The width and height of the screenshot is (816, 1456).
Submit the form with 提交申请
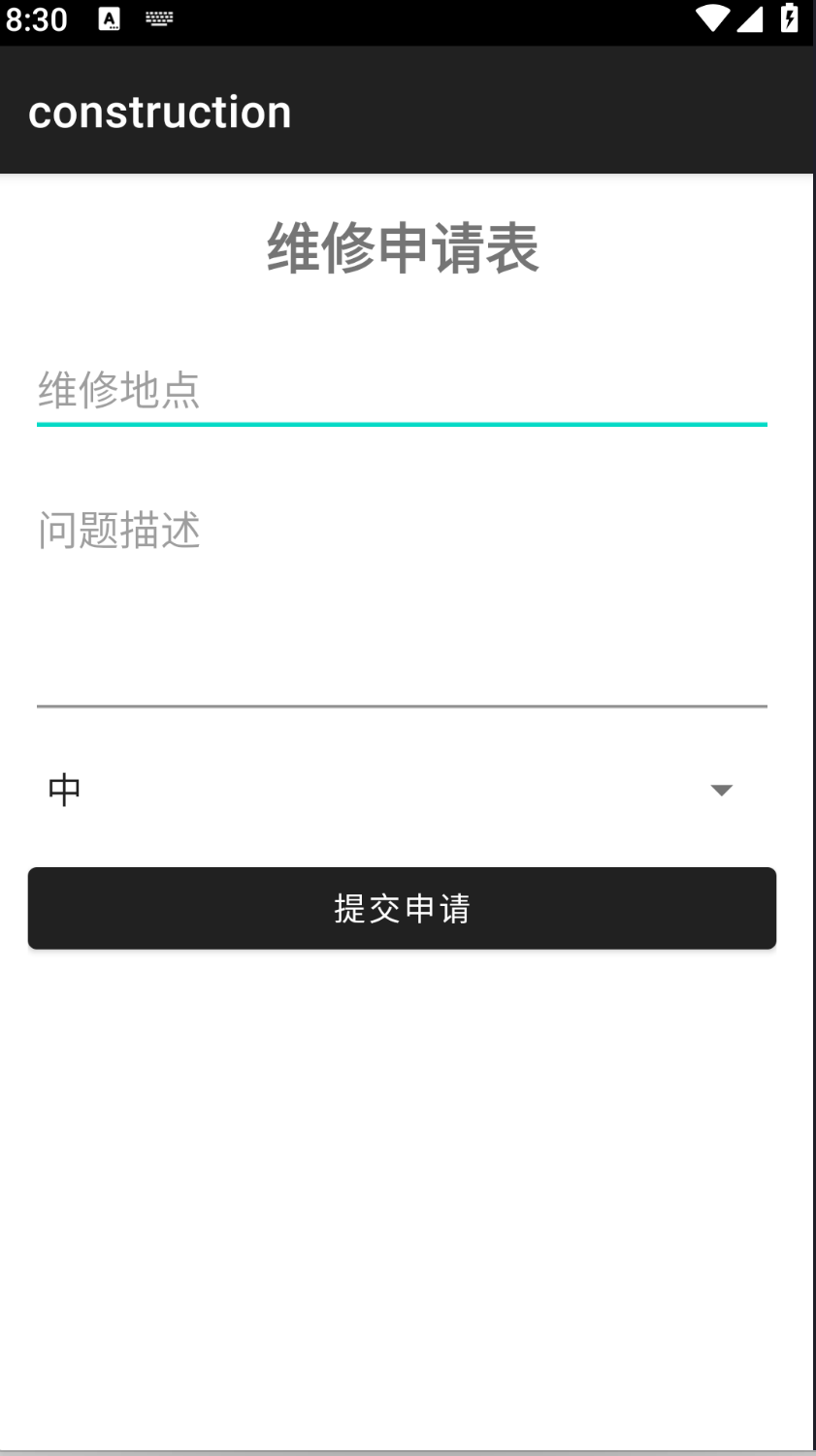(x=402, y=908)
